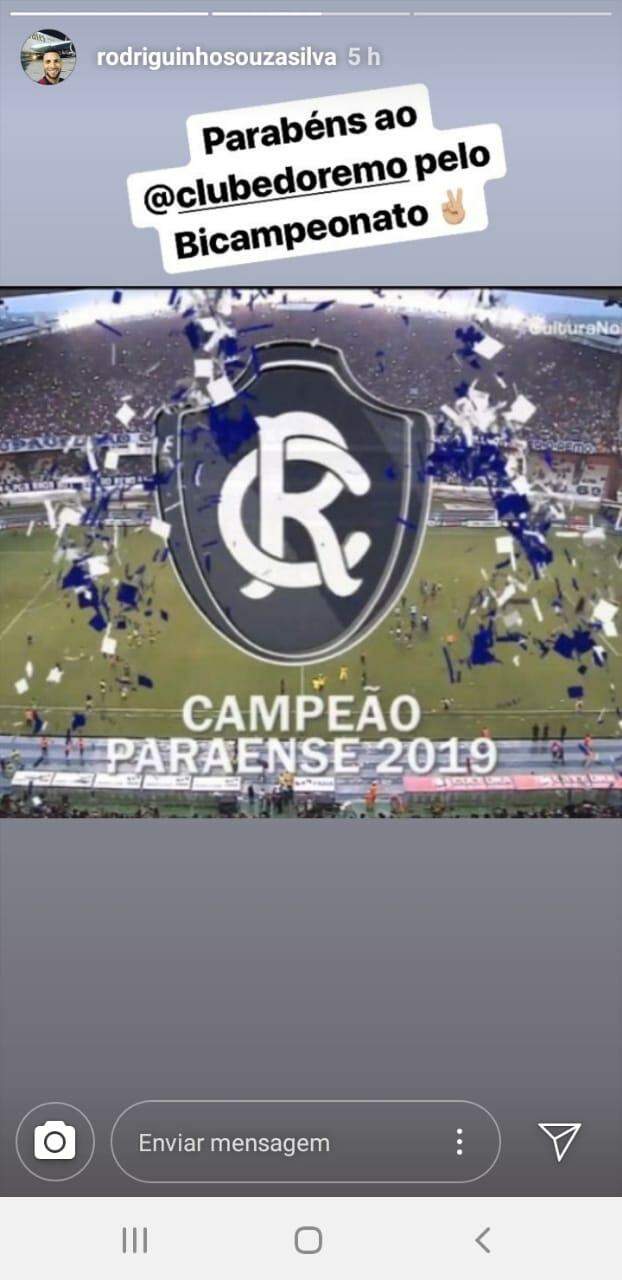
Task: Open the camera to reply
Action: pyautogui.click(x=55, y=1141)
